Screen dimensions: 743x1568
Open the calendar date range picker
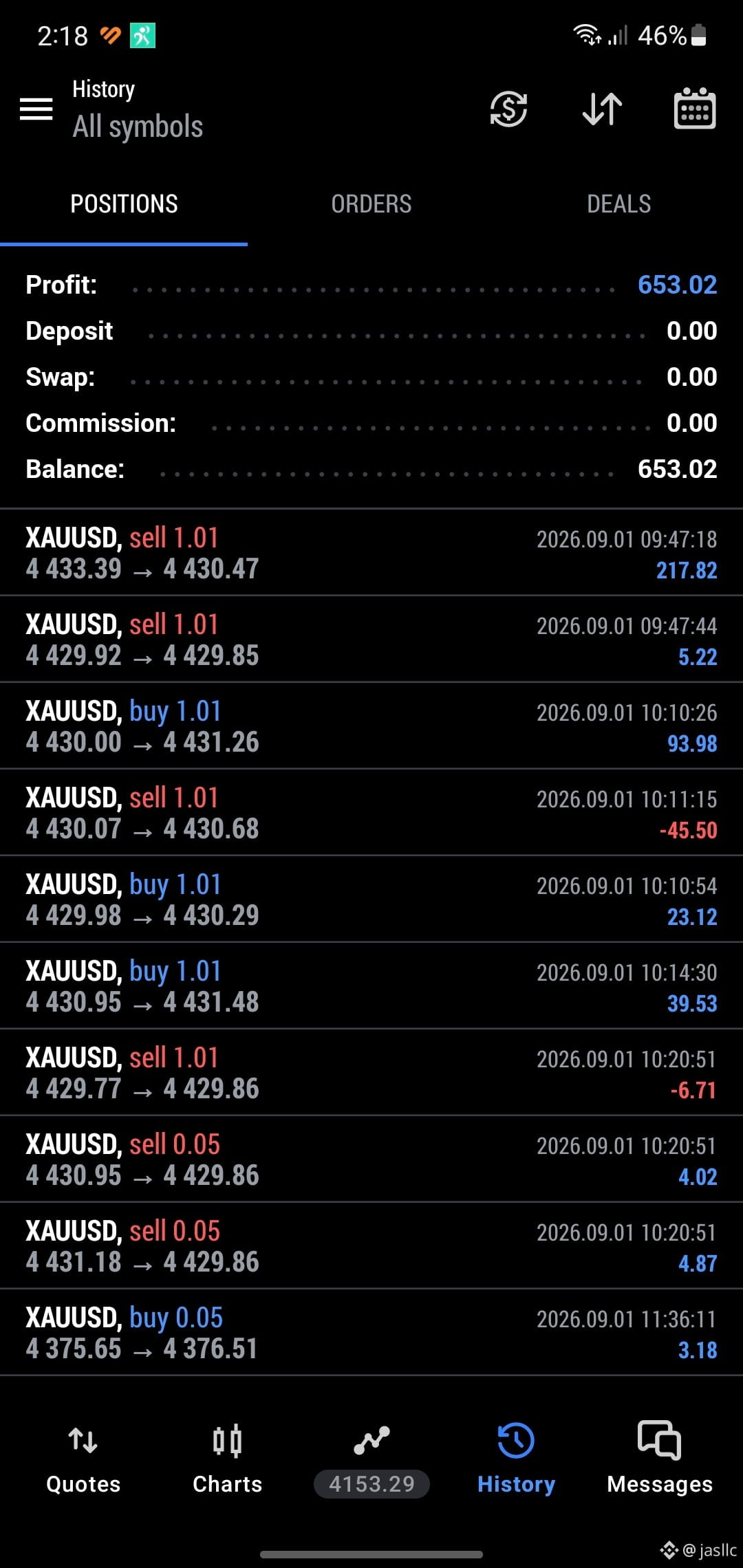(x=694, y=109)
